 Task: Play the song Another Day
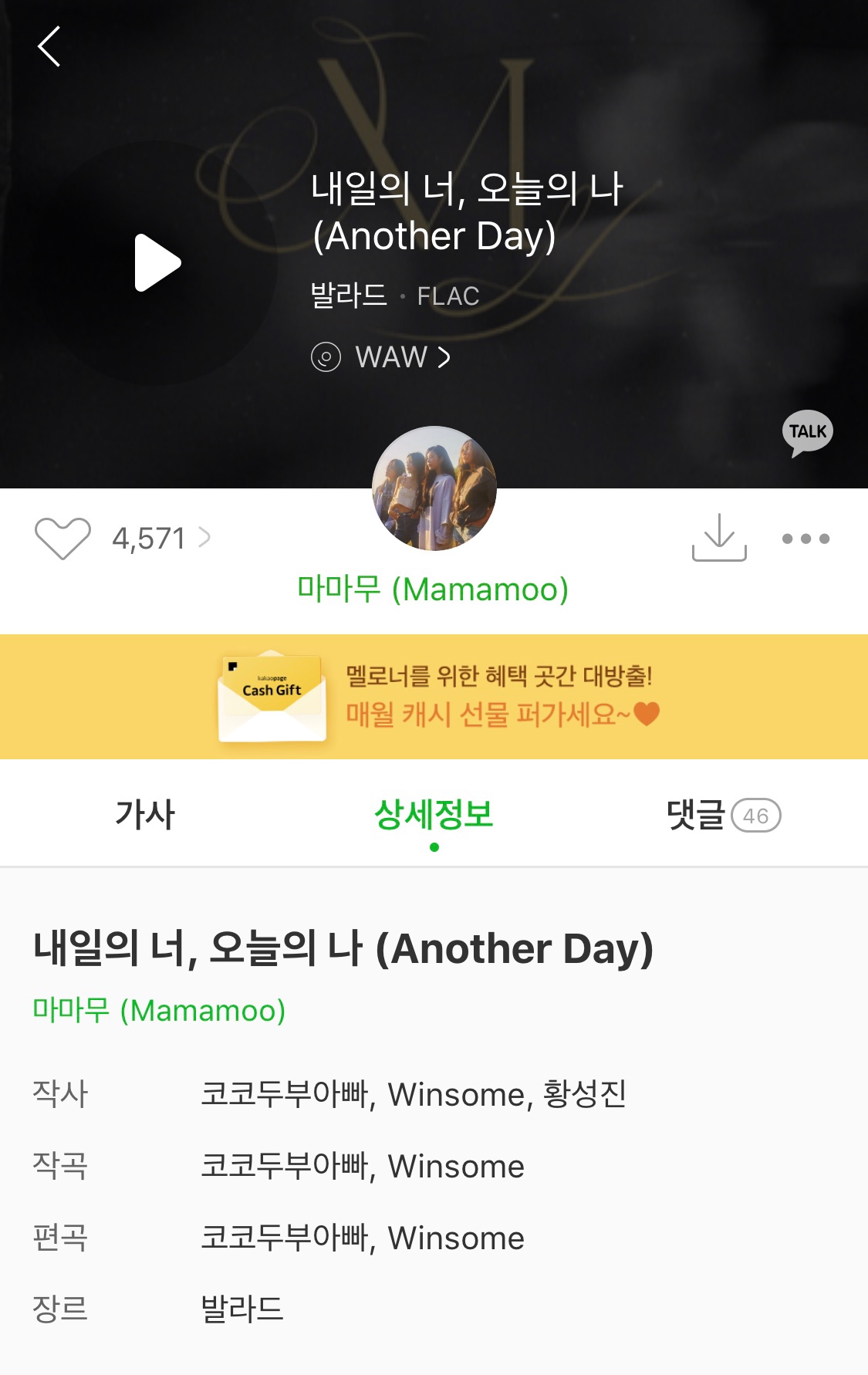pyautogui.click(x=157, y=263)
